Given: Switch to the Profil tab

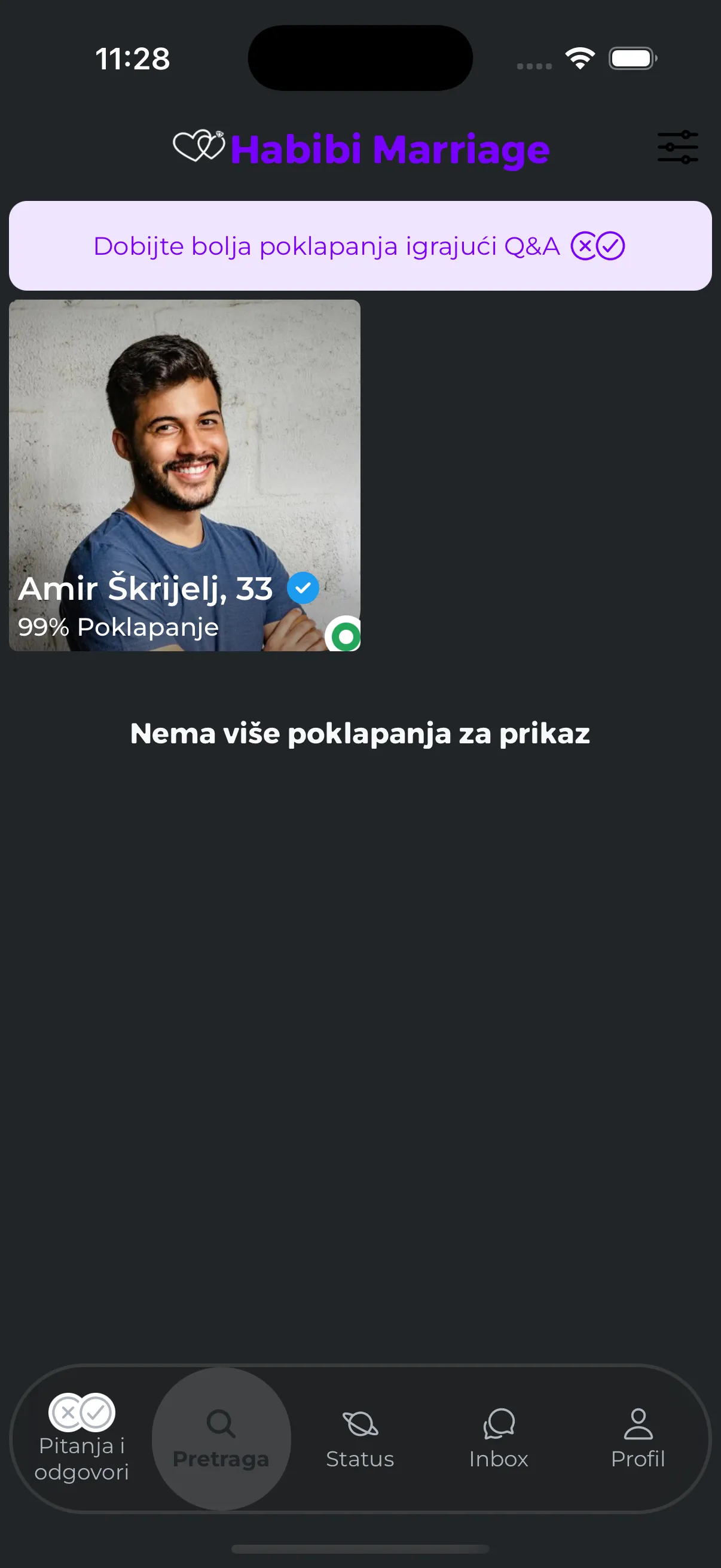Looking at the screenshot, I should [x=638, y=1438].
